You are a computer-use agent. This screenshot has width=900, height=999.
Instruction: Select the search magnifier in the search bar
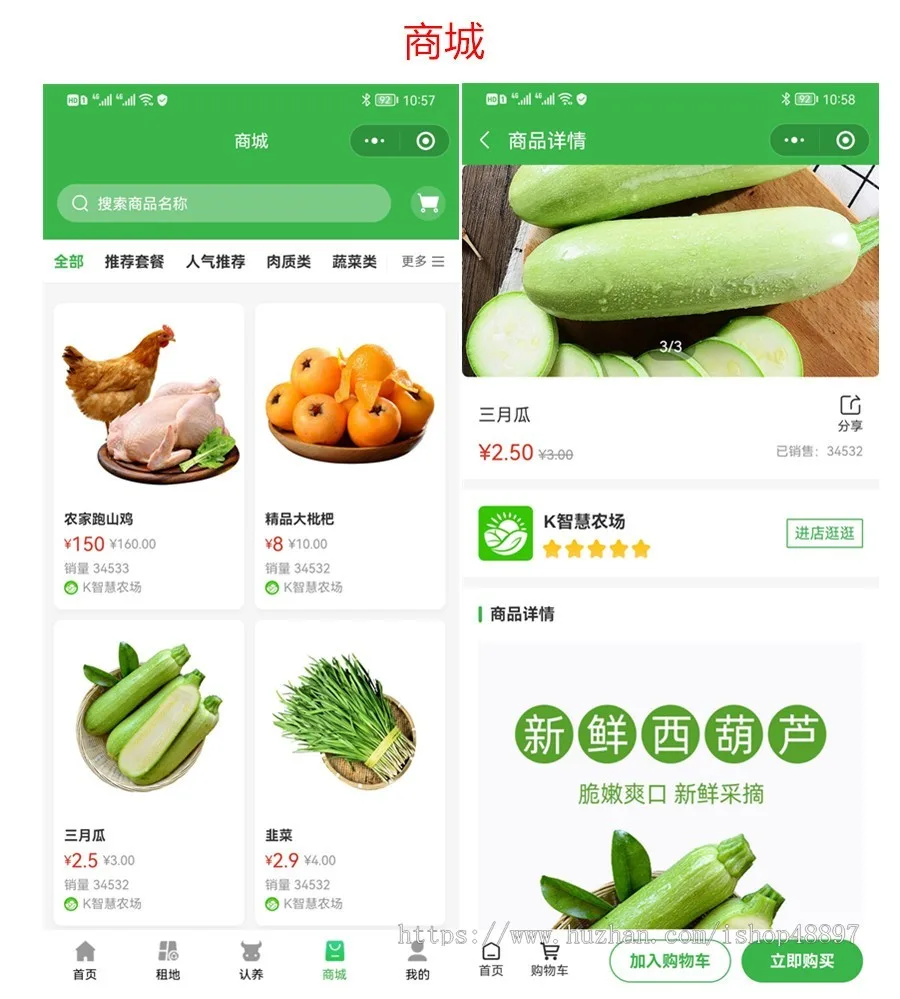click(x=80, y=203)
